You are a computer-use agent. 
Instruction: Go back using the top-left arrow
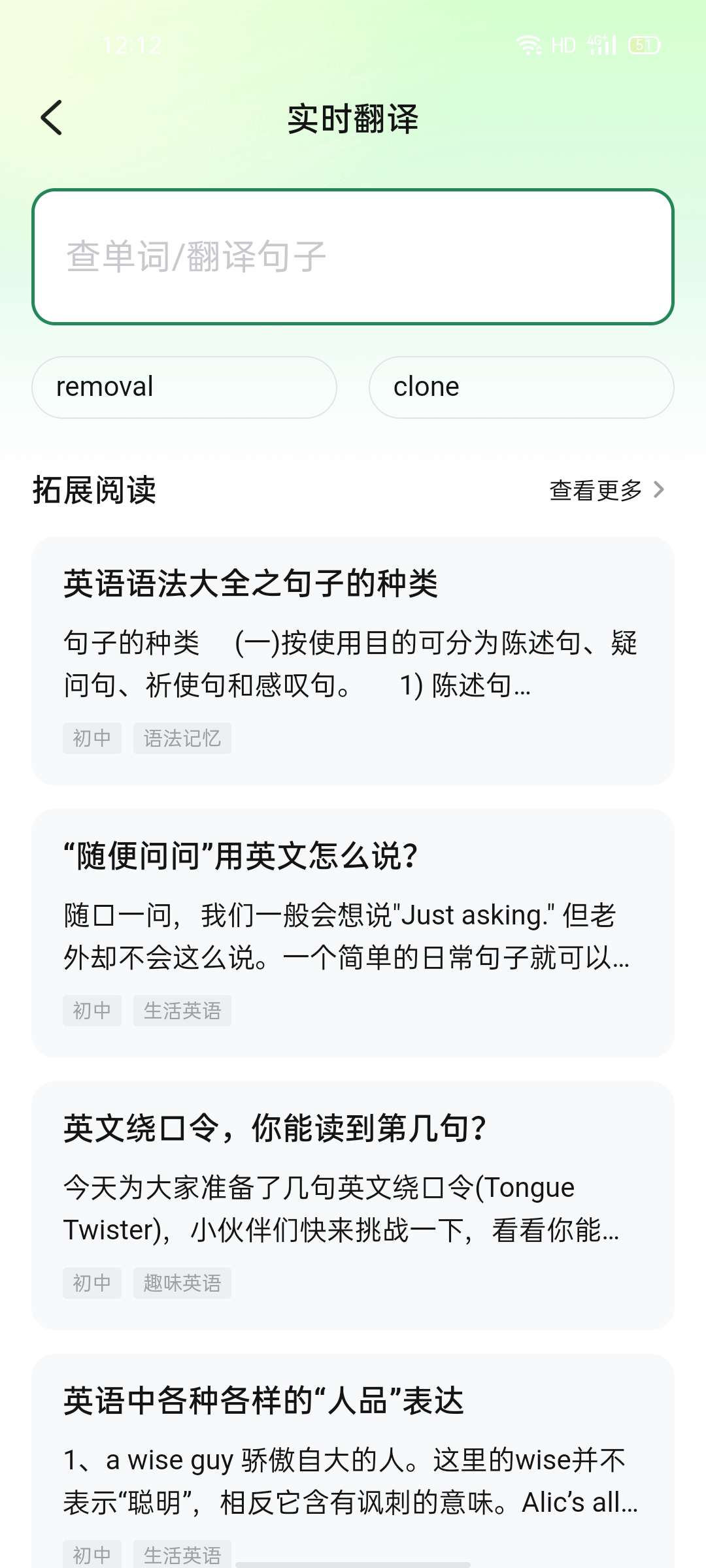52,118
